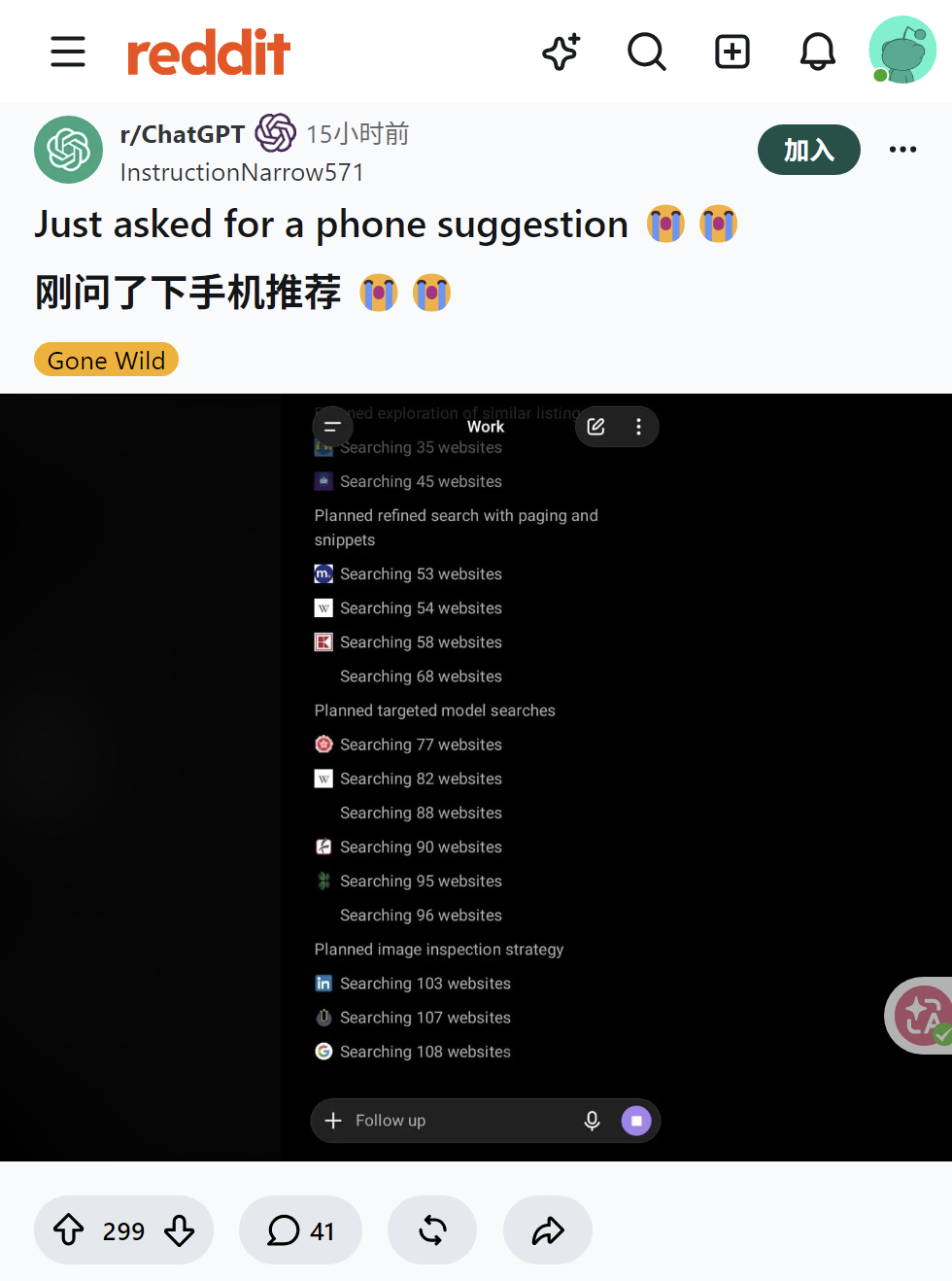Open Reddit search
952x1281 pixels.
coord(647,52)
